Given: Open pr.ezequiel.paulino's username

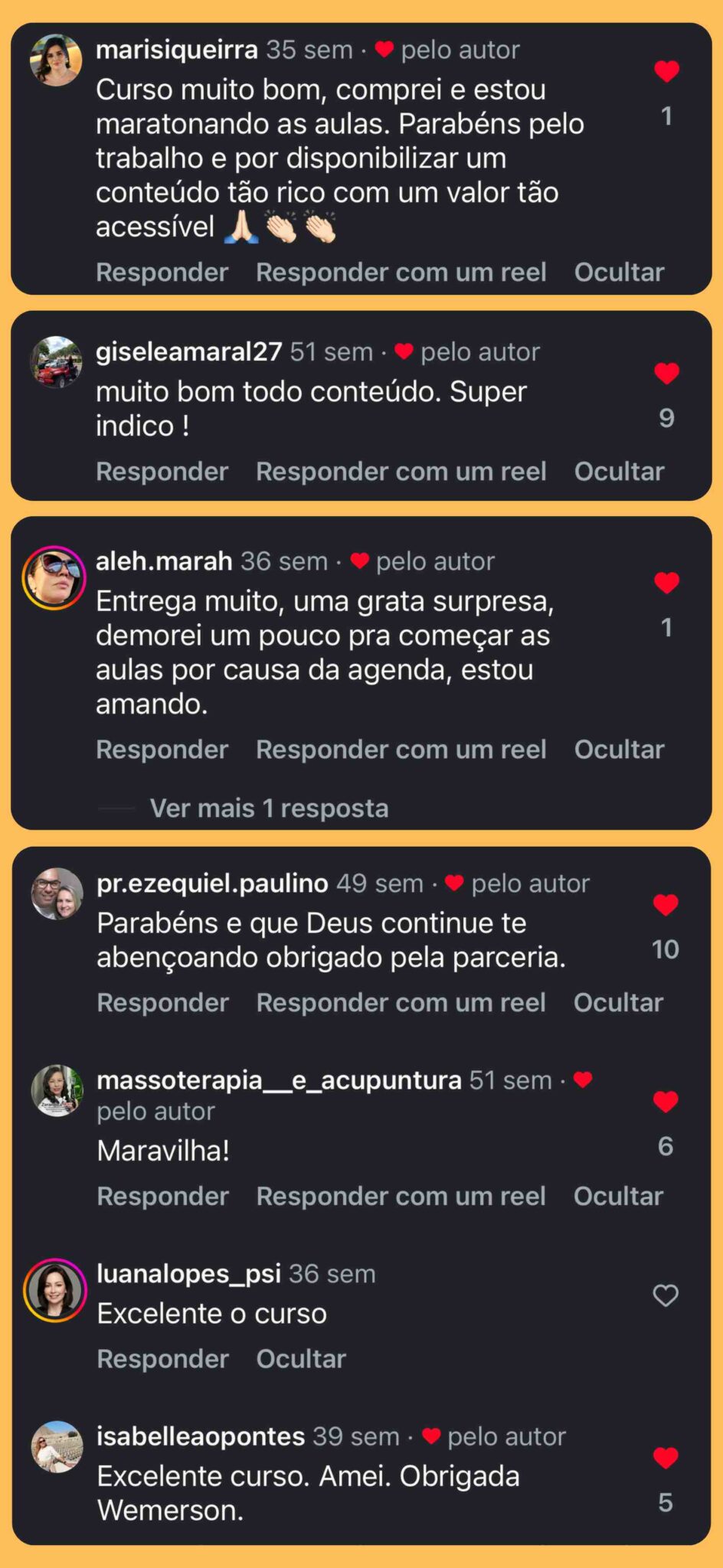Looking at the screenshot, I should pyautogui.click(x=212, y=884).
